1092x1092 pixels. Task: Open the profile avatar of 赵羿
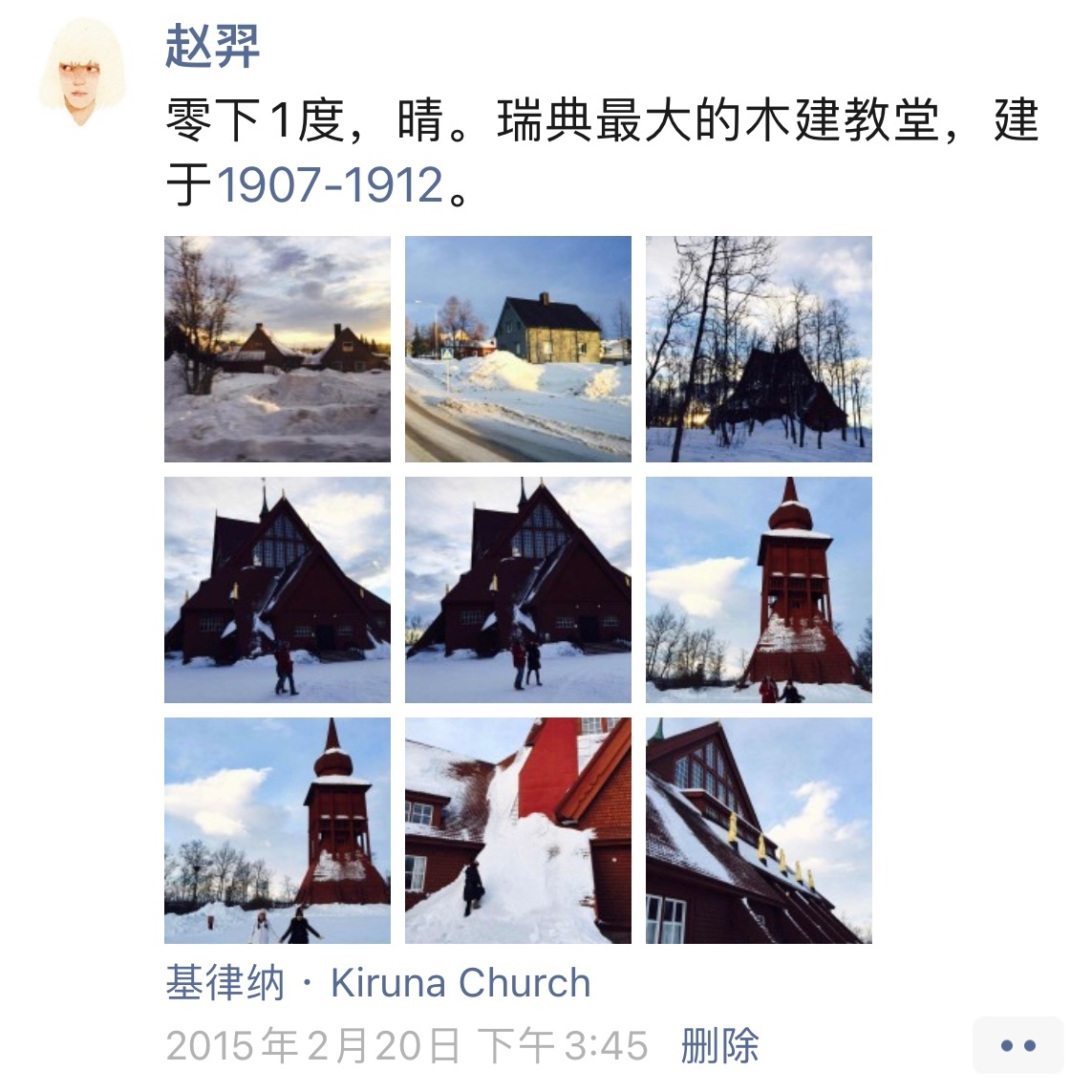(x=83, y=72)
